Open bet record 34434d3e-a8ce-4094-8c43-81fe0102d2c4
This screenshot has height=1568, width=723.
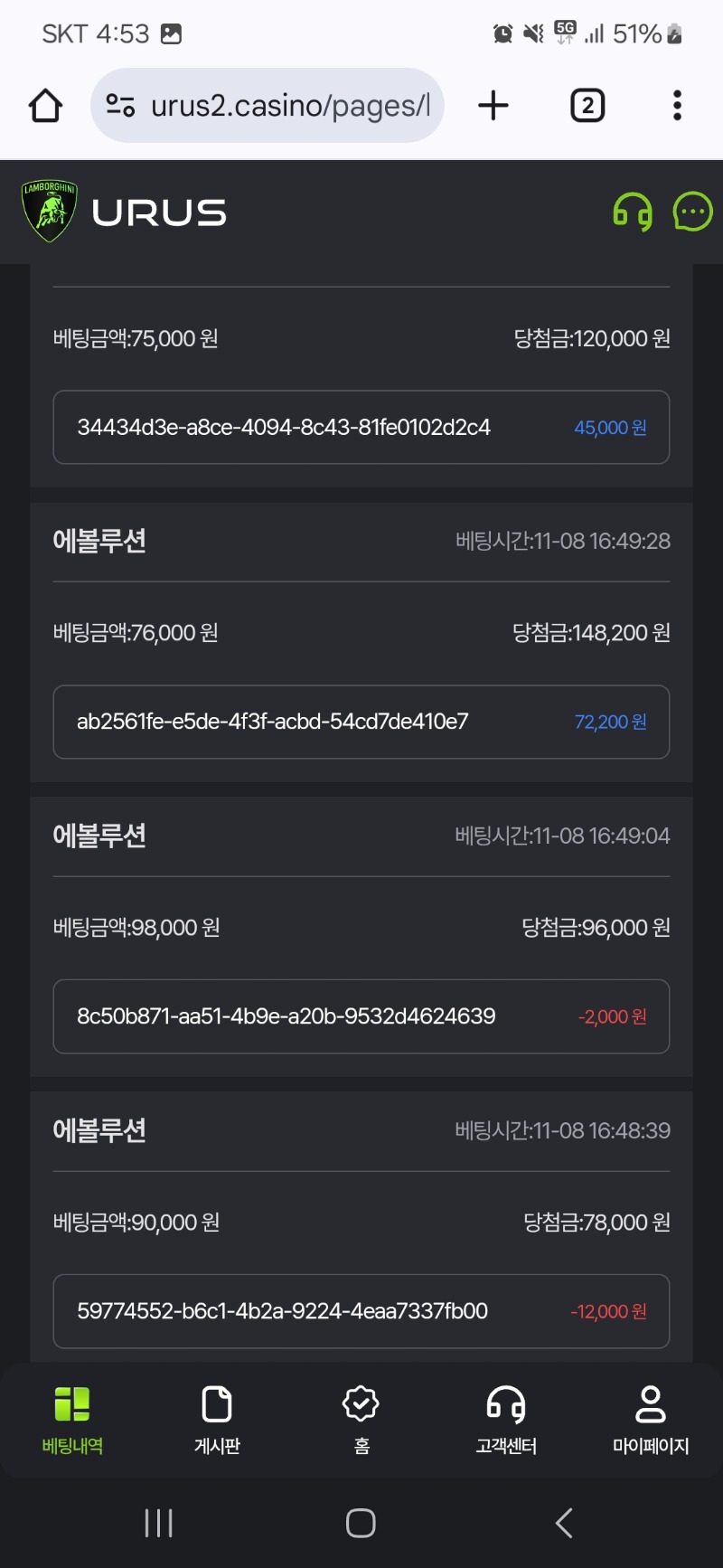click(x=361, y=427)
